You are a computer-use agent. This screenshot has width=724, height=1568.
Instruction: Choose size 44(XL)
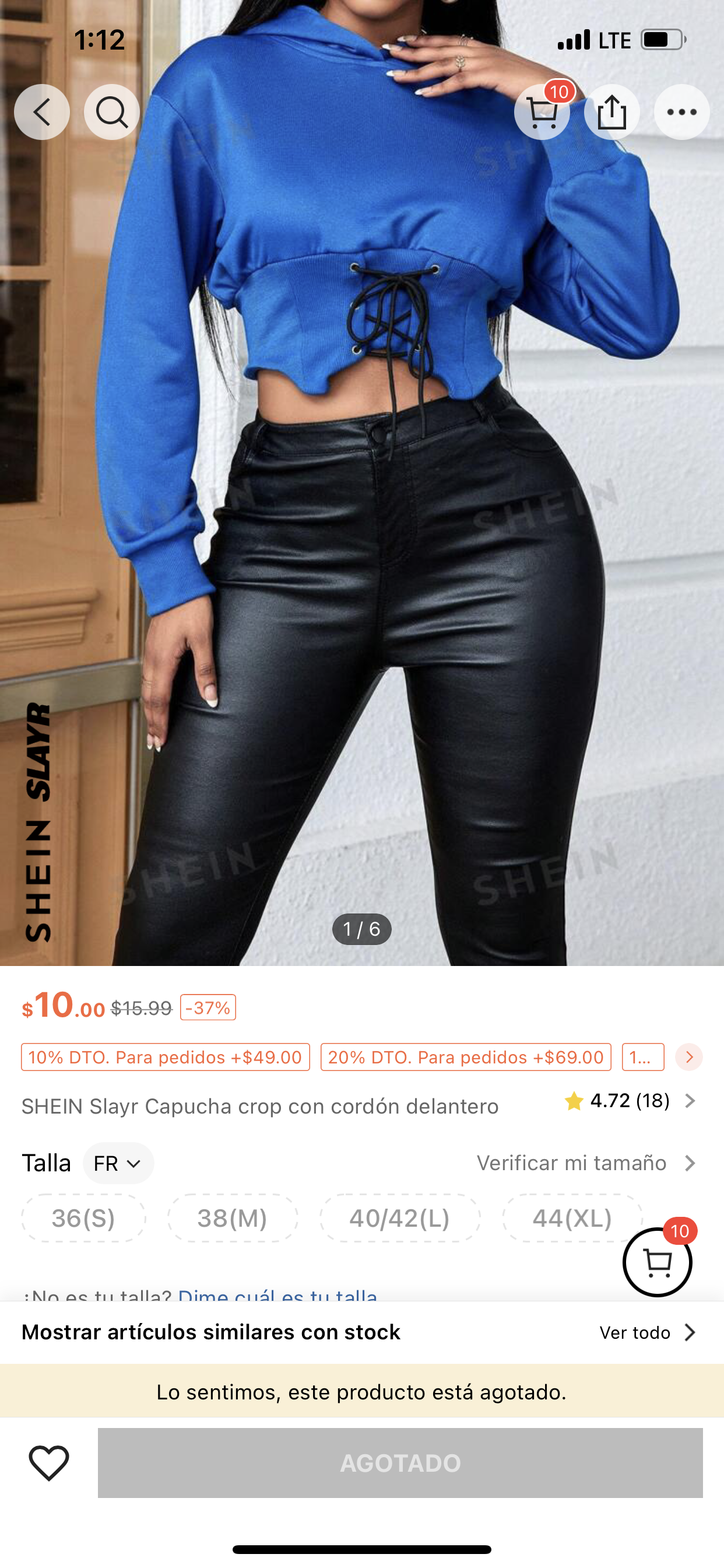pos(572,1218)
